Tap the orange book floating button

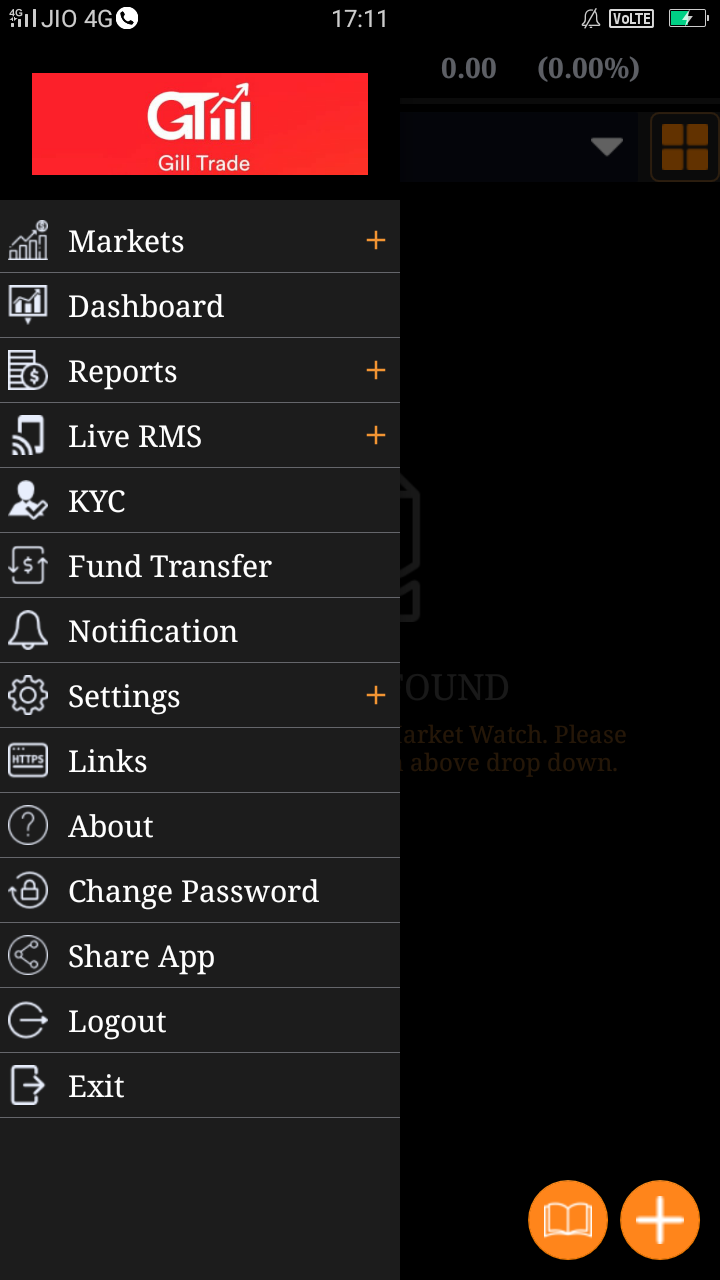tap(568, 1220)
